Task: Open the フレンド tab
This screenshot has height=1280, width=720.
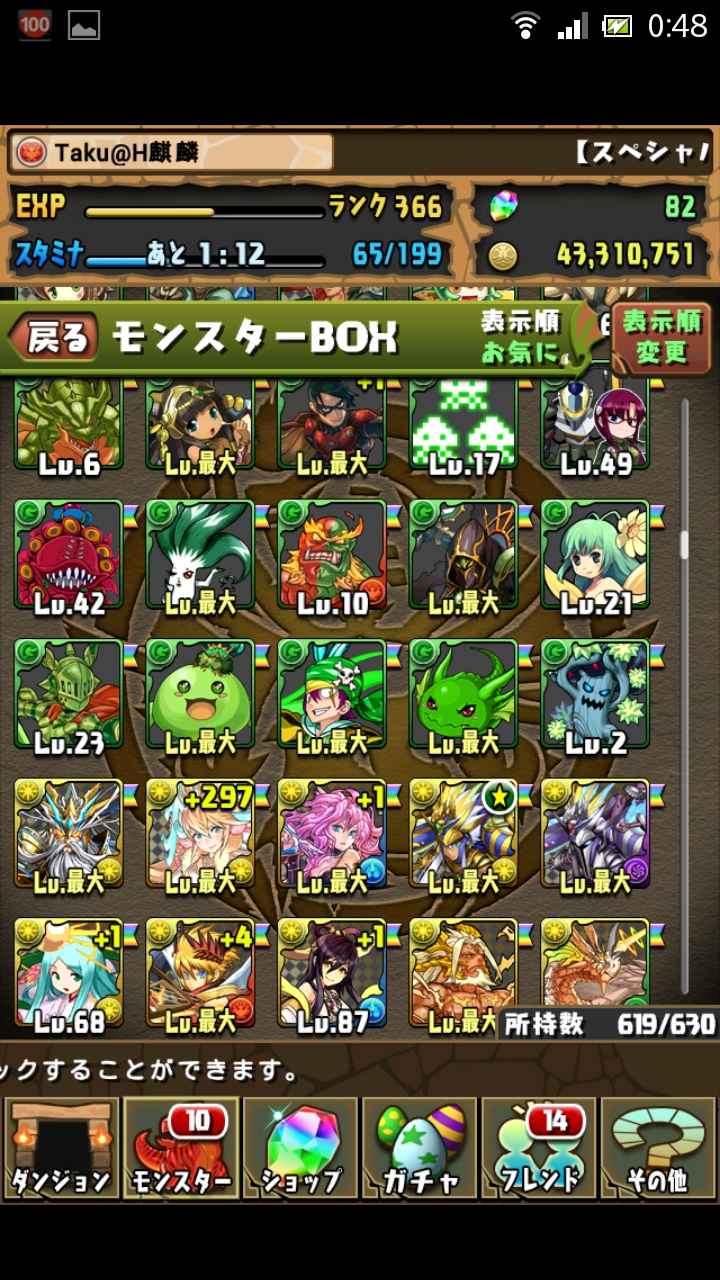Action: 539,1148
